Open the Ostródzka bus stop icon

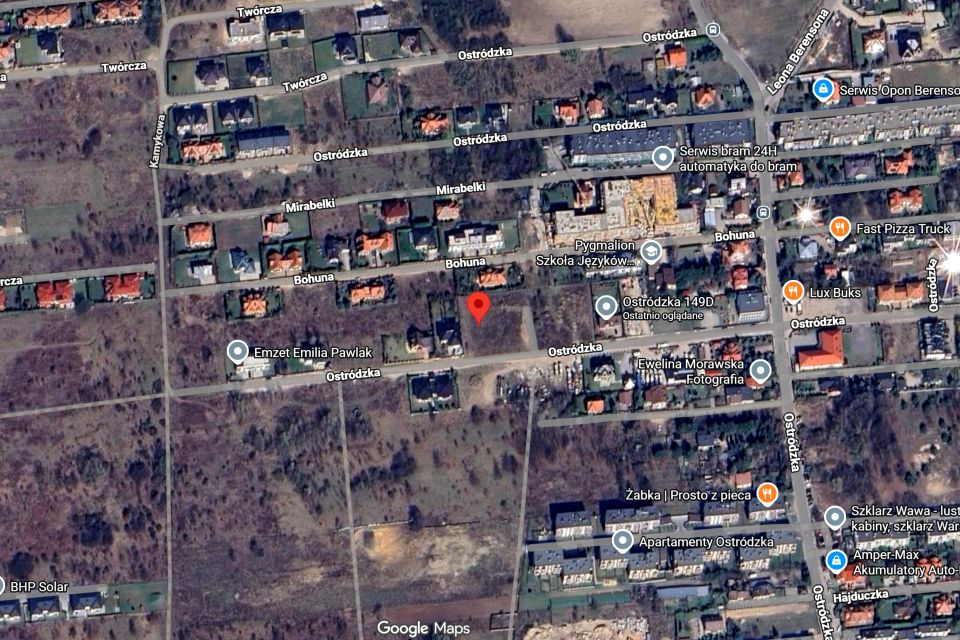click(712, 30)
